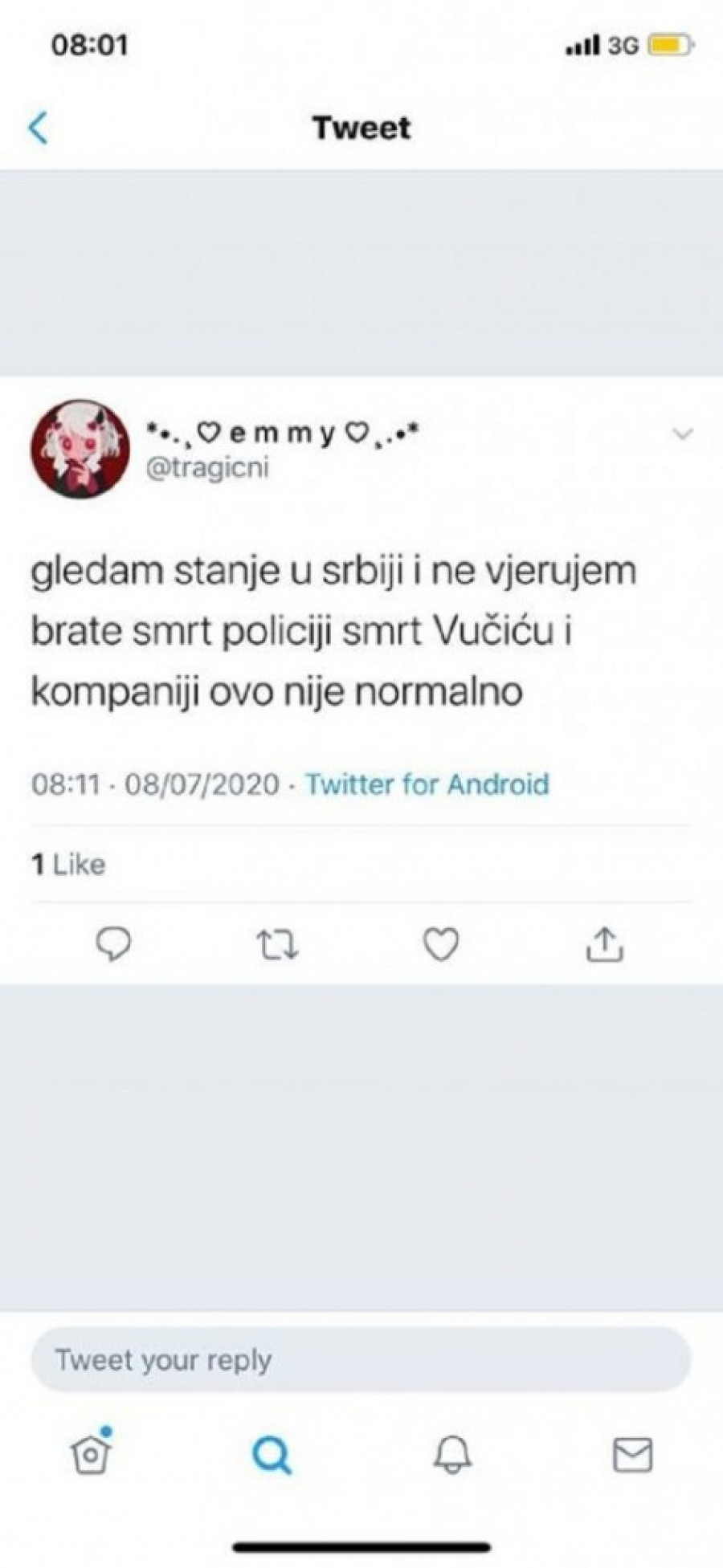The height and width of the screenshot is (1568, 723).
Task: Like the tweet with the heart icon
Action: [x=441, y=945]
